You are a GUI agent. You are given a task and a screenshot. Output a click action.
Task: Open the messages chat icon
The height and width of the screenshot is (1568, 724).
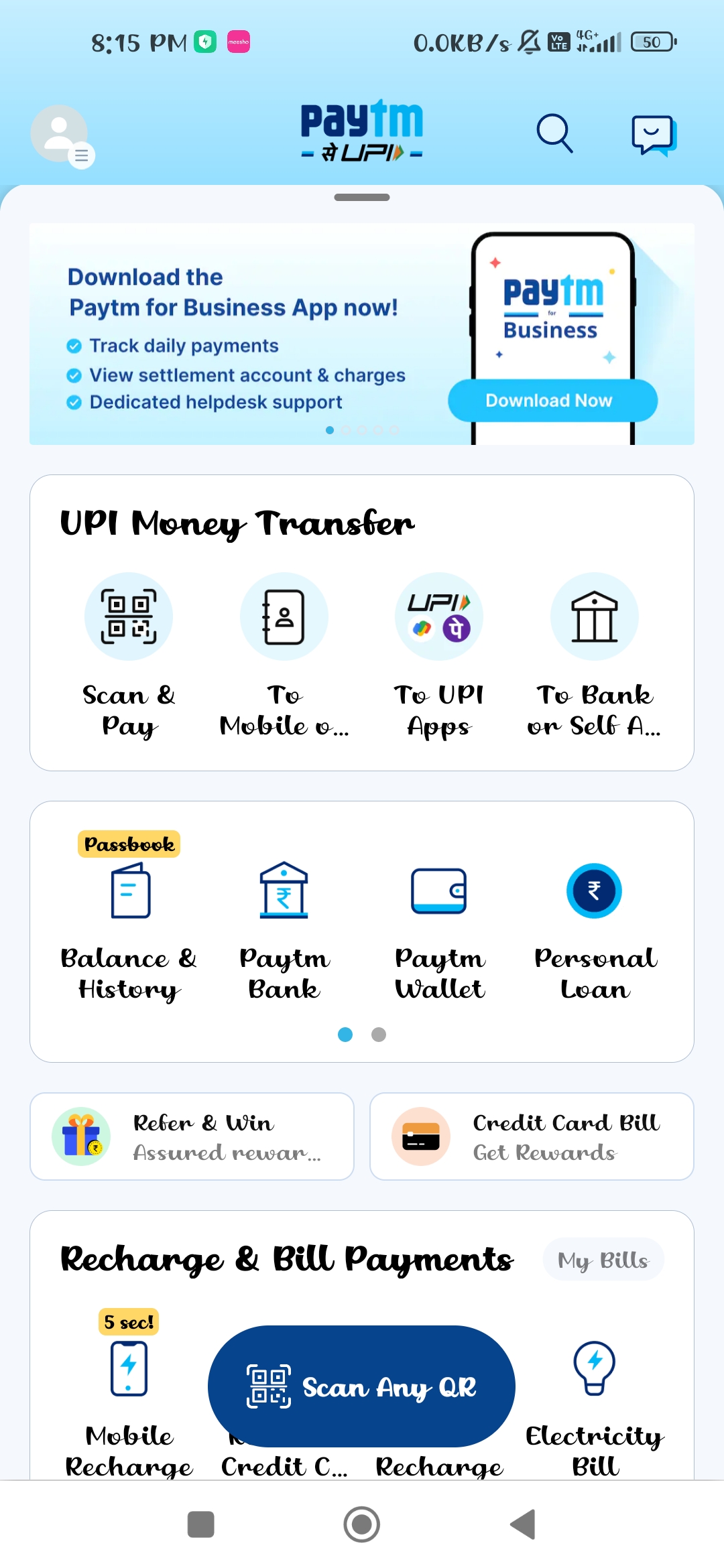click(x=653, y=134)
